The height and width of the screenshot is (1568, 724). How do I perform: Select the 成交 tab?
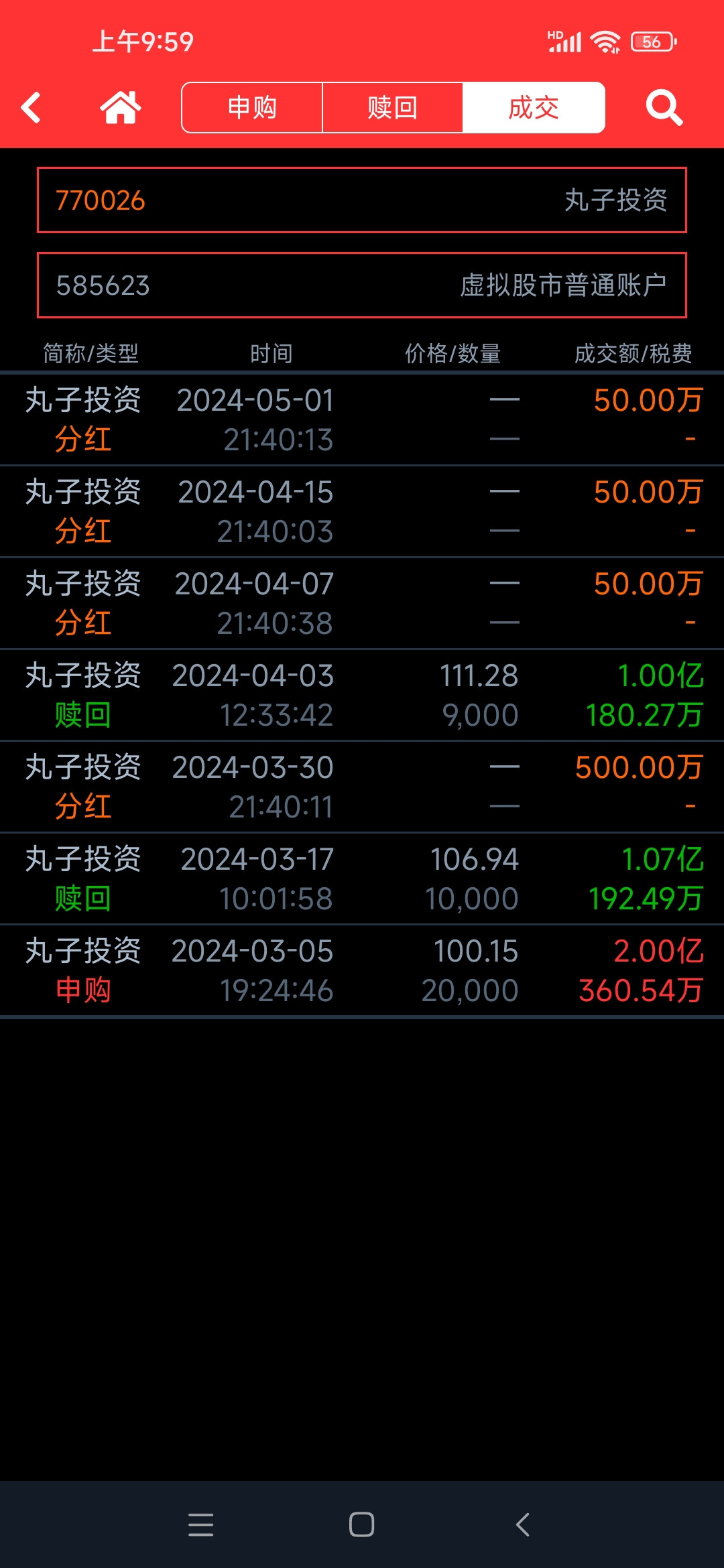534,108
